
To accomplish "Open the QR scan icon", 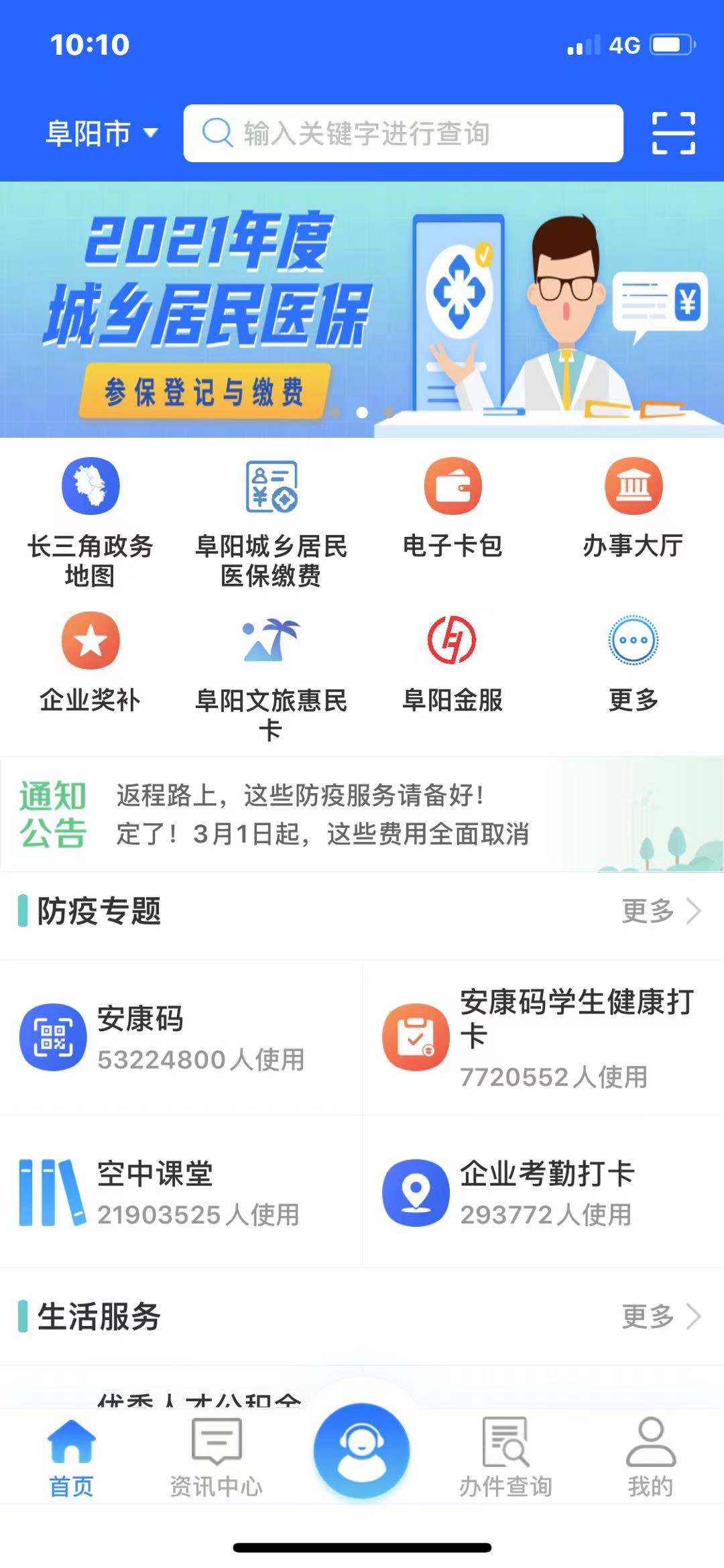I will [x=673, y=133].
